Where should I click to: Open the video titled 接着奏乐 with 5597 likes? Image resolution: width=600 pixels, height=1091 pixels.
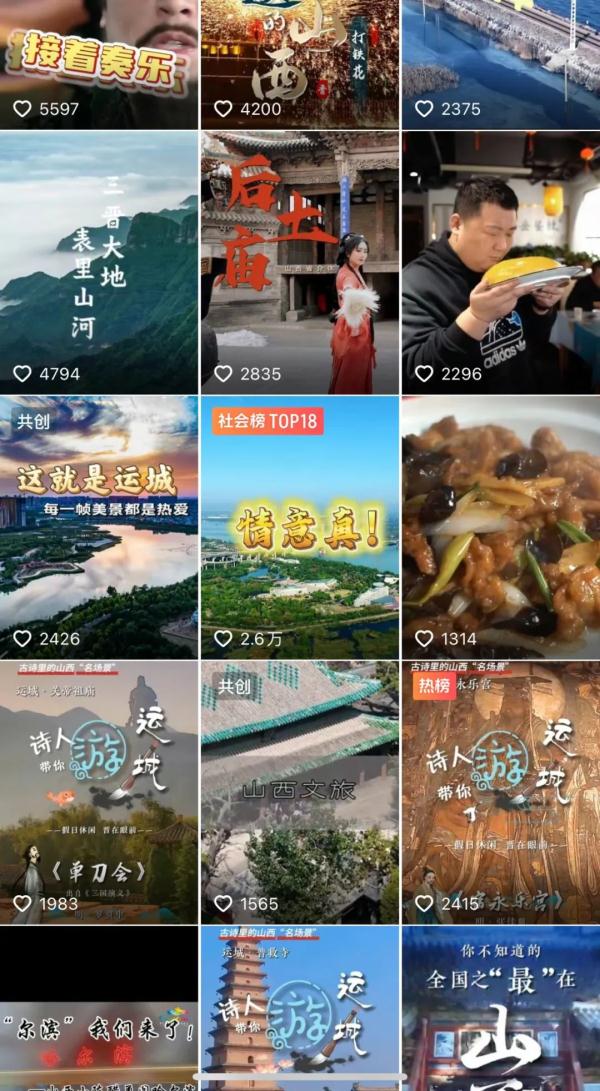point(98,60)
